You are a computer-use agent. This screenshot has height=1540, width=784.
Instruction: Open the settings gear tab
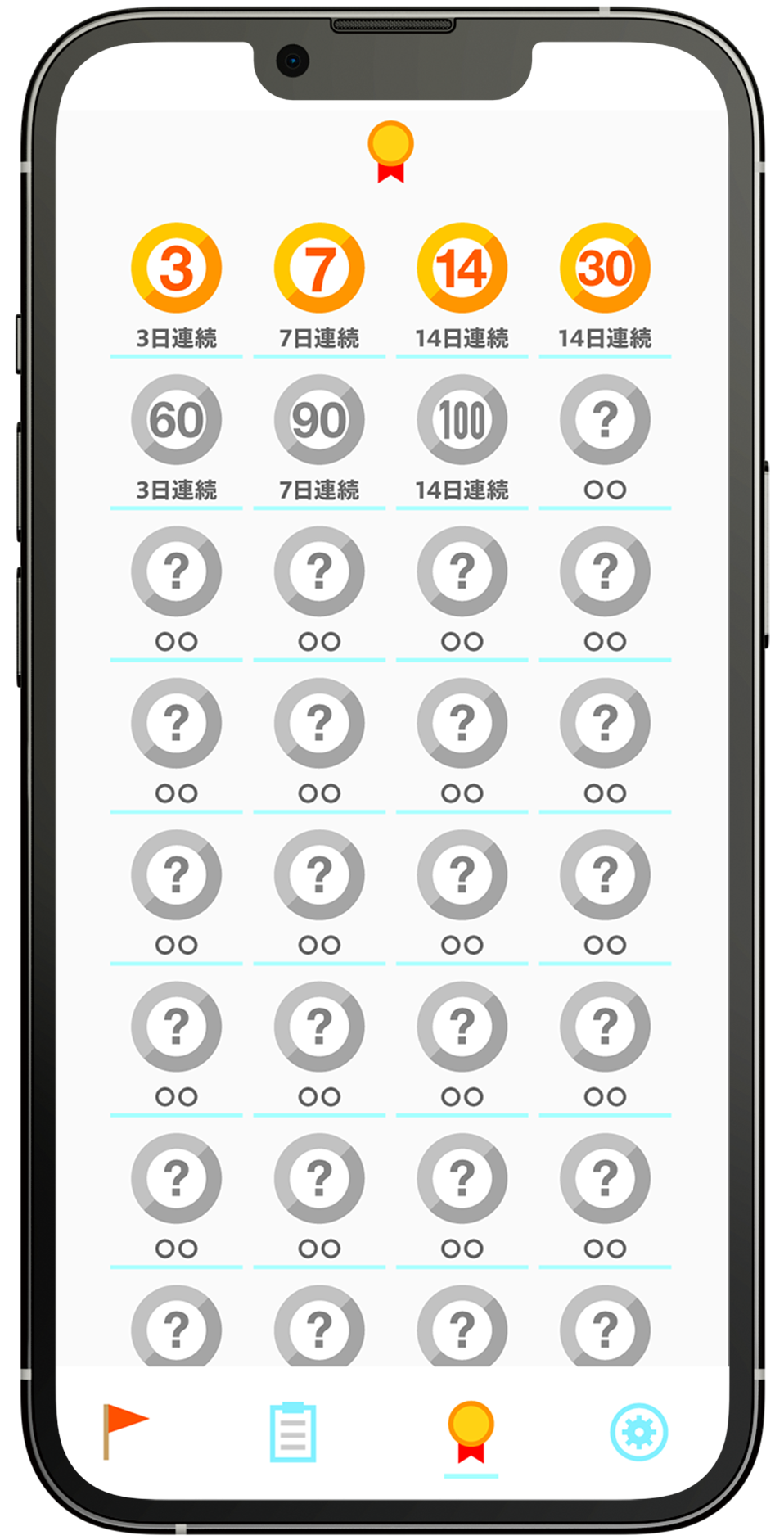639,1432
